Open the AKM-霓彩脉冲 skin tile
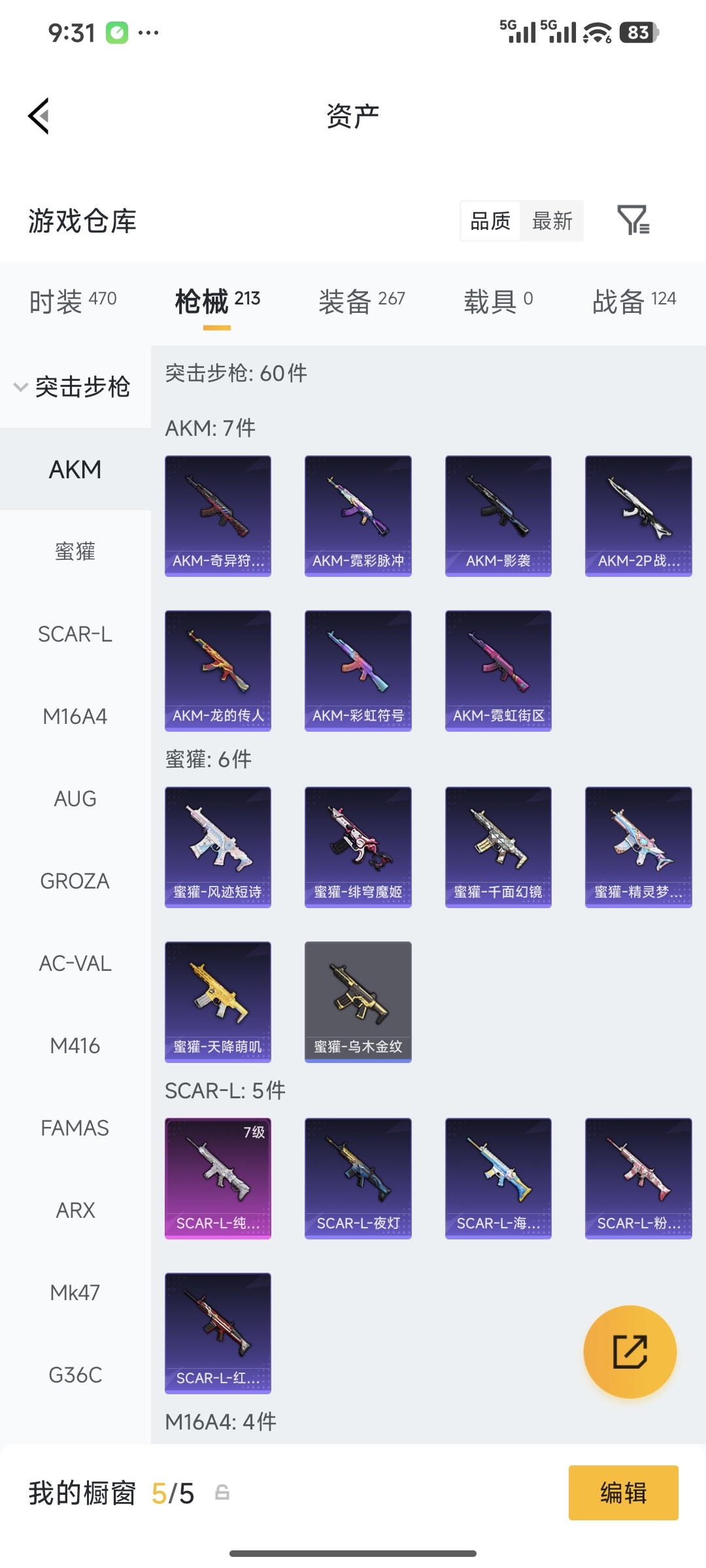Screen dimensions: 706x1568 click(358, 515)
